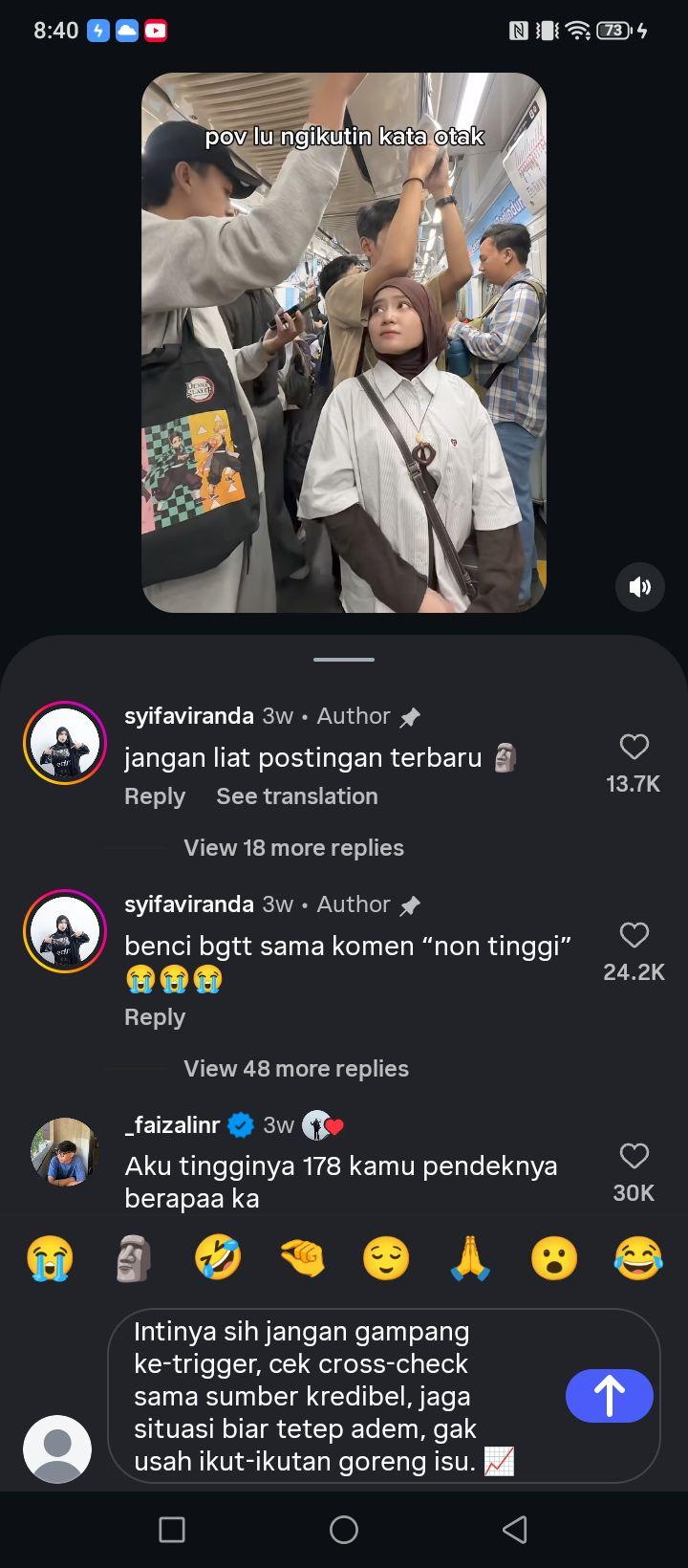Insert the moai statue emoji
Viewport: 688px width, 1568px height.
point(134,1257)
